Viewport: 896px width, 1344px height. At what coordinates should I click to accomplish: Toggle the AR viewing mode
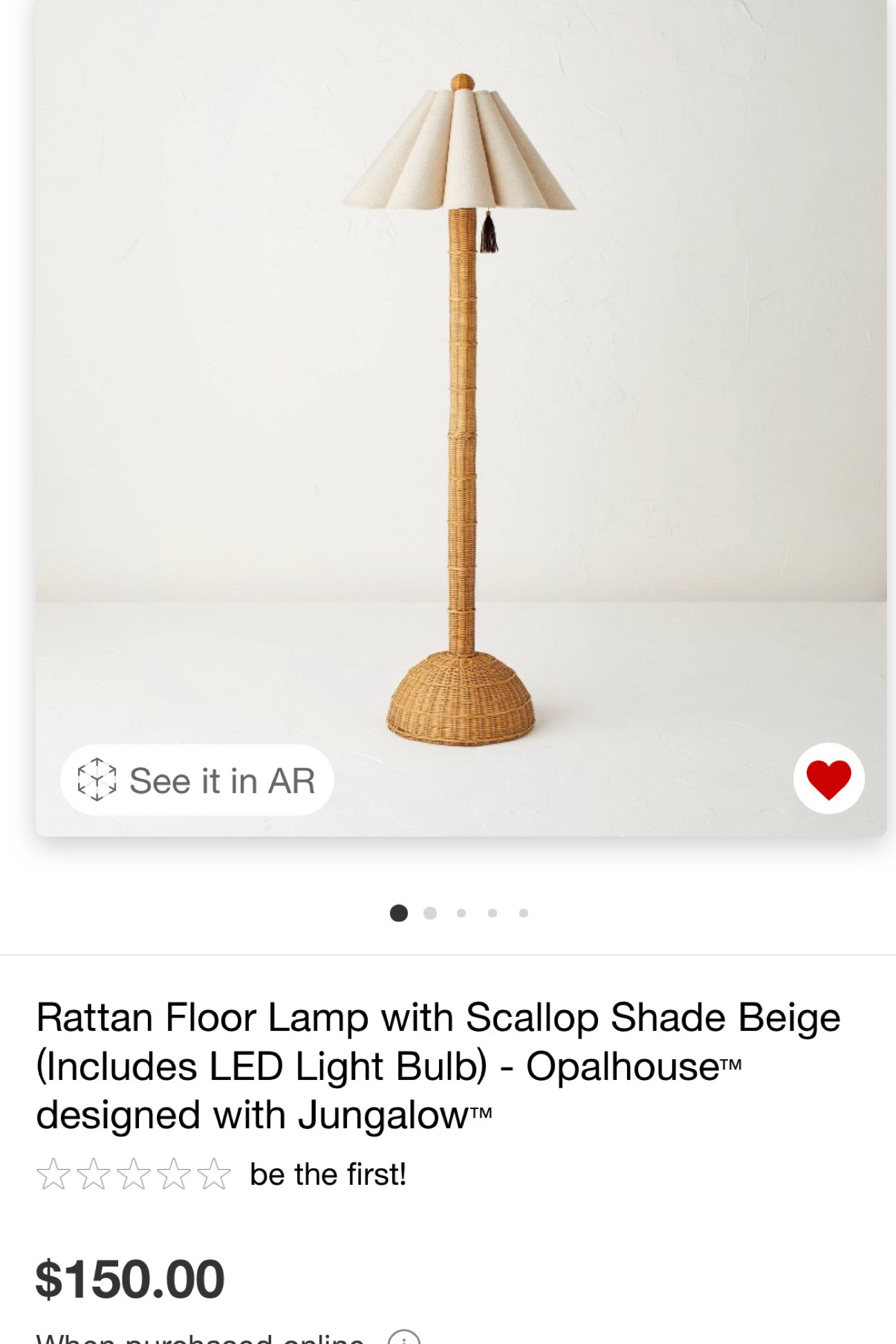pos(195,780)
